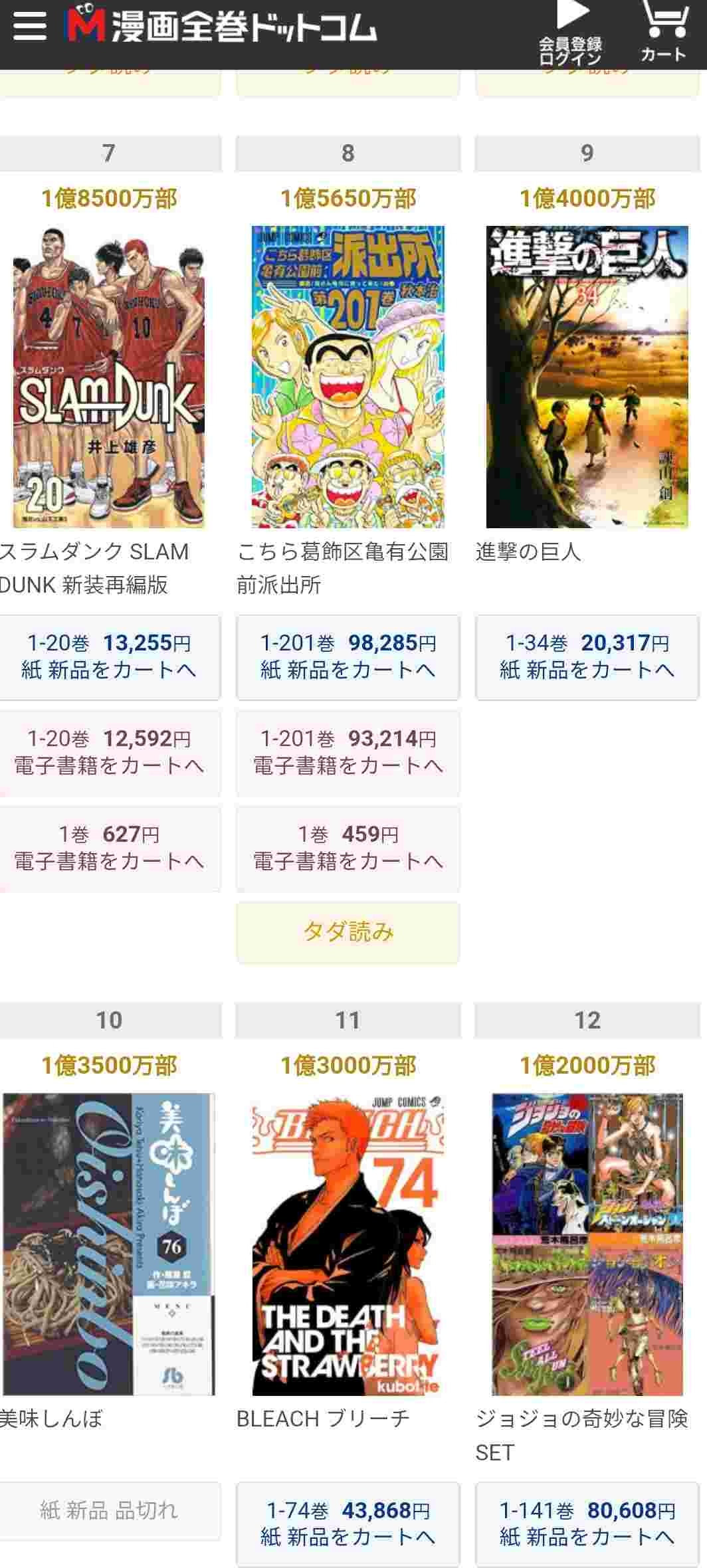
Task: Add Slam Dunk 1-20 ebook set to cart
Action: click(x=110, y=752)
